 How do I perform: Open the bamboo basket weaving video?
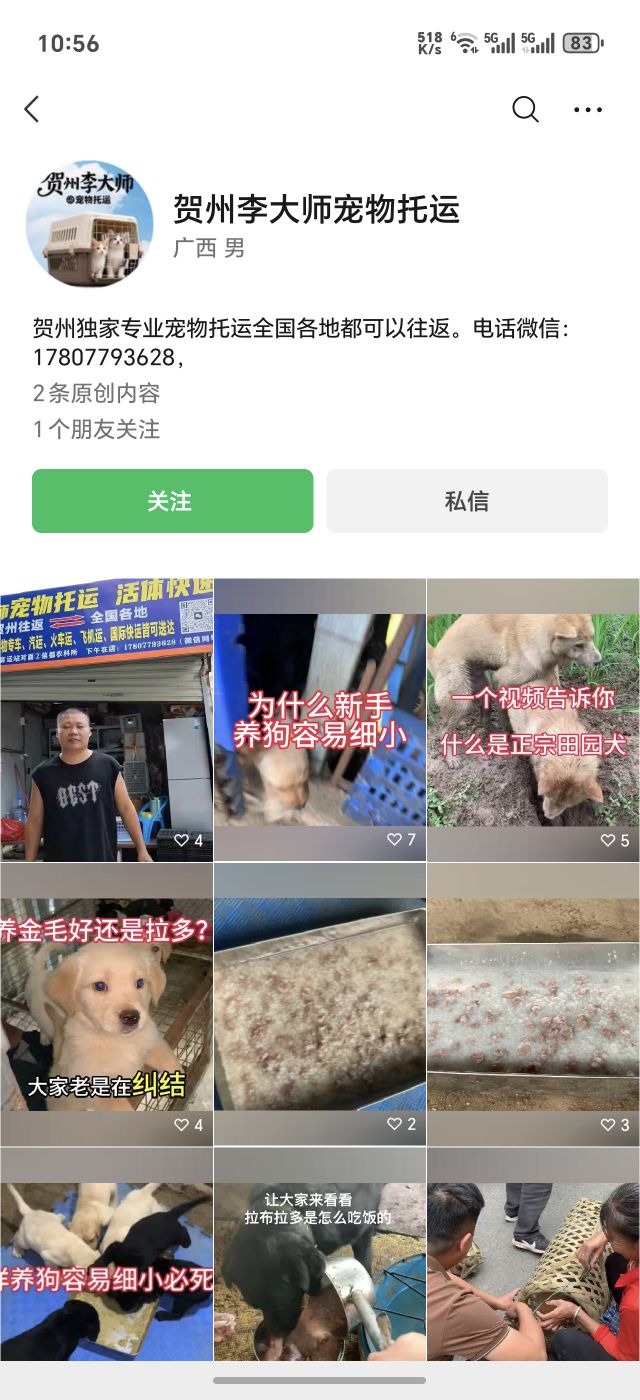click(534, 1255)
